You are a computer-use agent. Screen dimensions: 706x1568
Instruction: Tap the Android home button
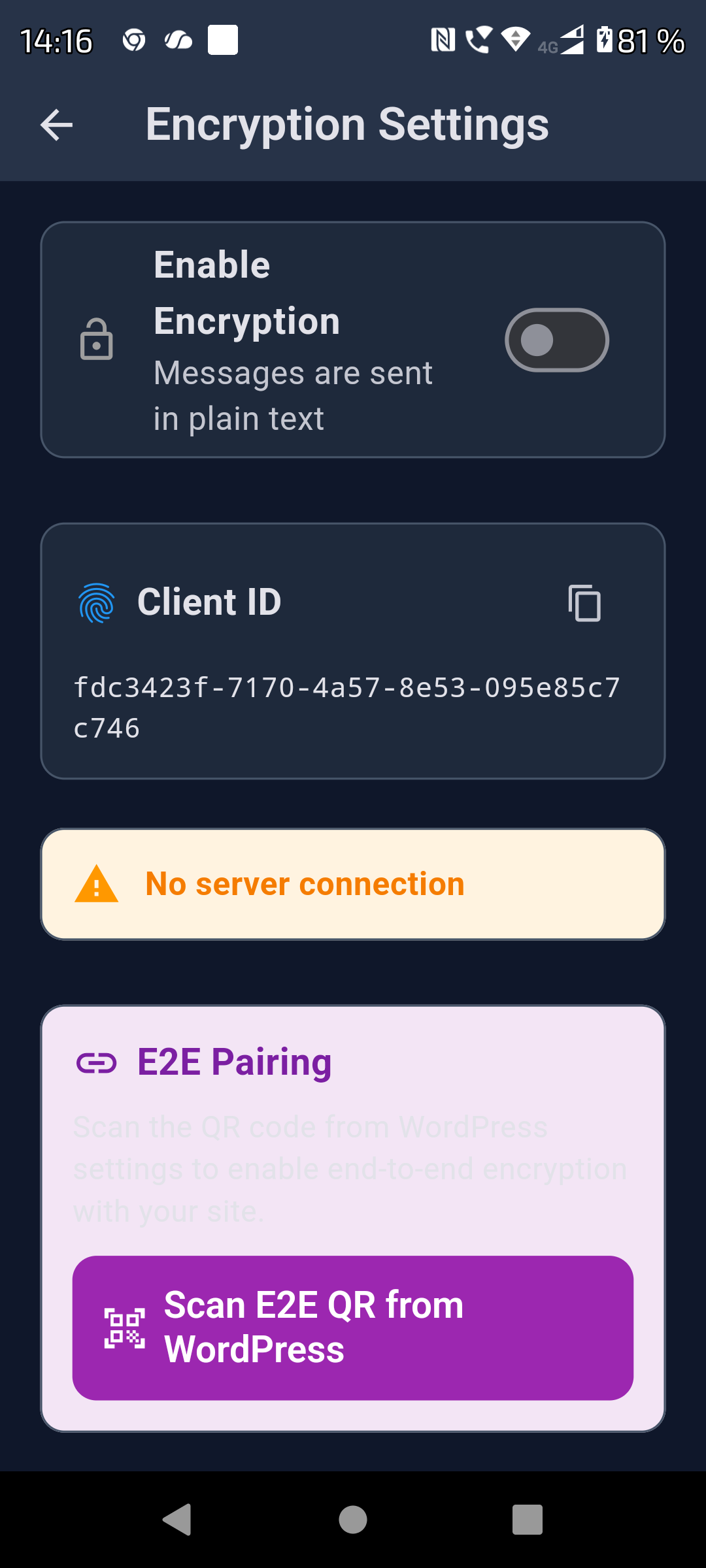coord(352,1518)
